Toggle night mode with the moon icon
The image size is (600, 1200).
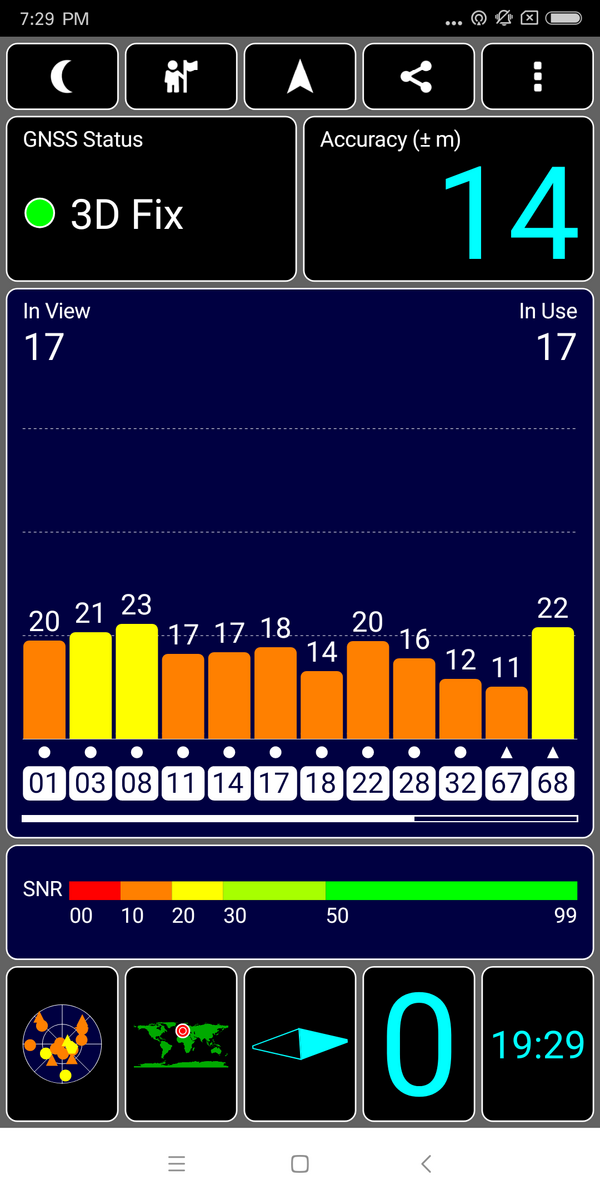(62, 77)
